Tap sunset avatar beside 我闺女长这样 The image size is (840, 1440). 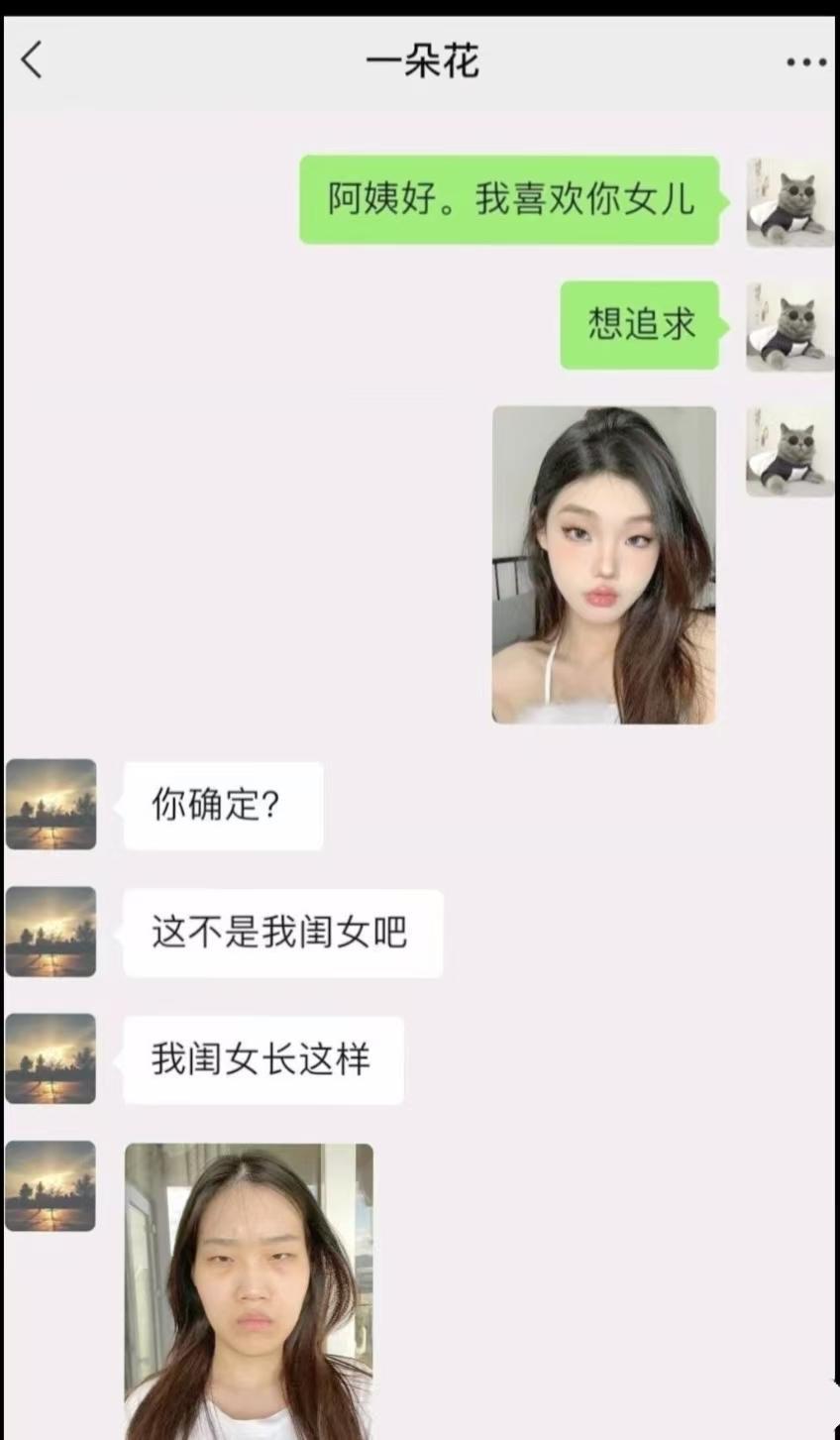coord(51,1059)
